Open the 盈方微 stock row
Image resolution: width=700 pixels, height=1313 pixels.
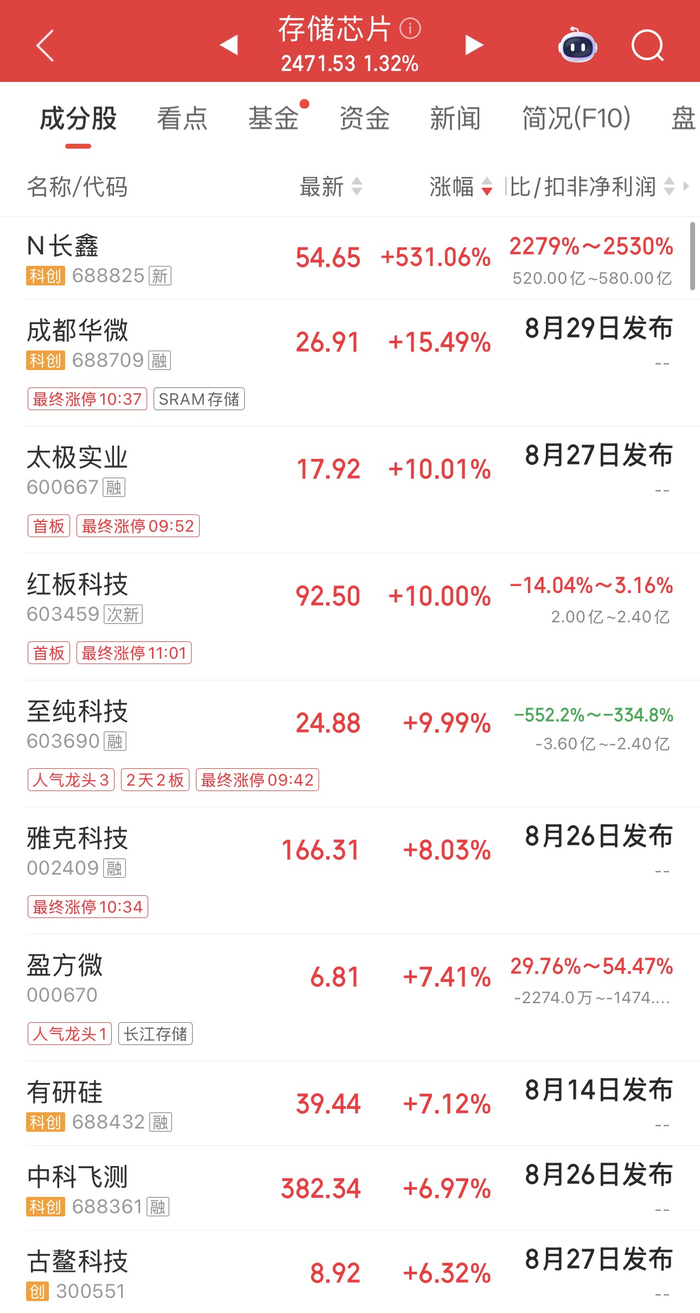(x=350, y=998)
